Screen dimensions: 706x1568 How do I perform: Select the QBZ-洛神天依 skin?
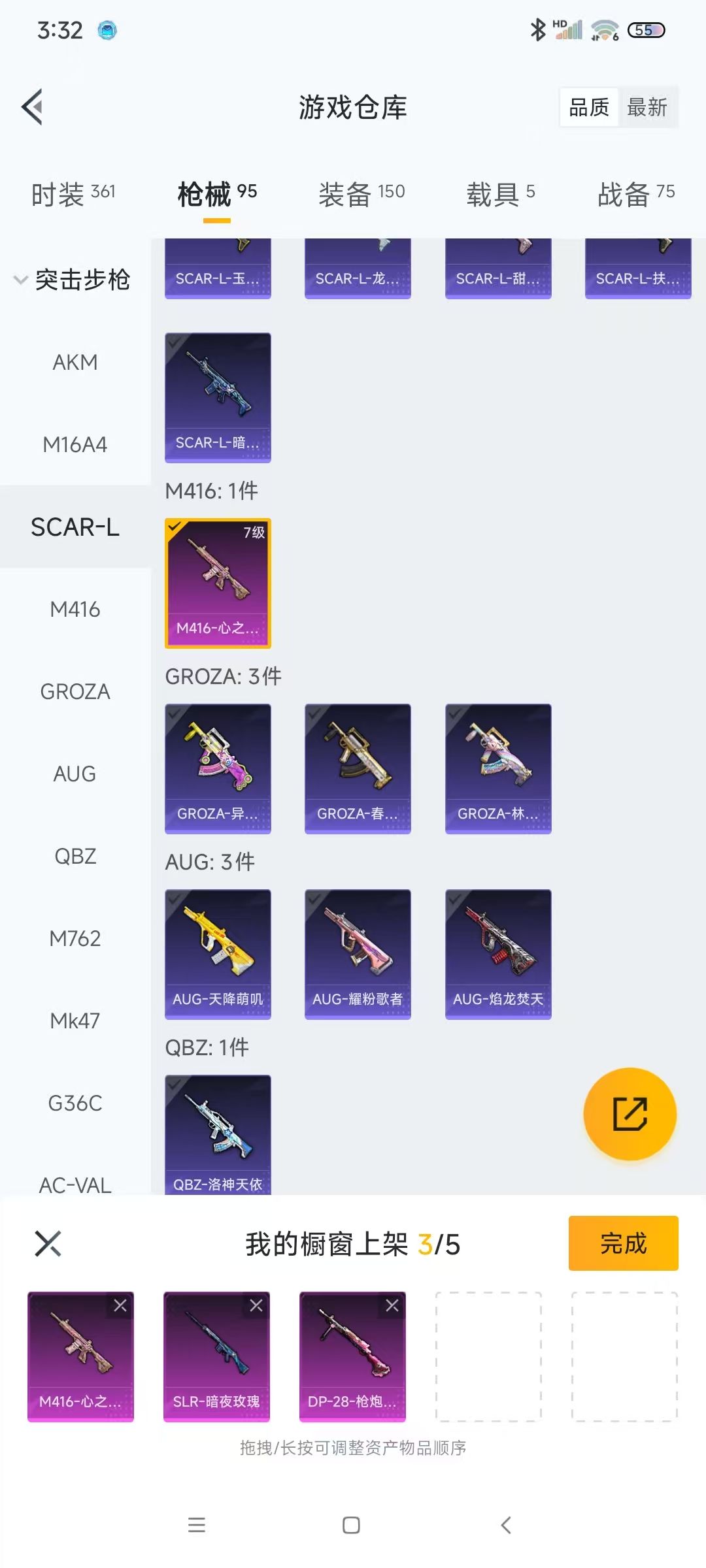coord(218,1135)
